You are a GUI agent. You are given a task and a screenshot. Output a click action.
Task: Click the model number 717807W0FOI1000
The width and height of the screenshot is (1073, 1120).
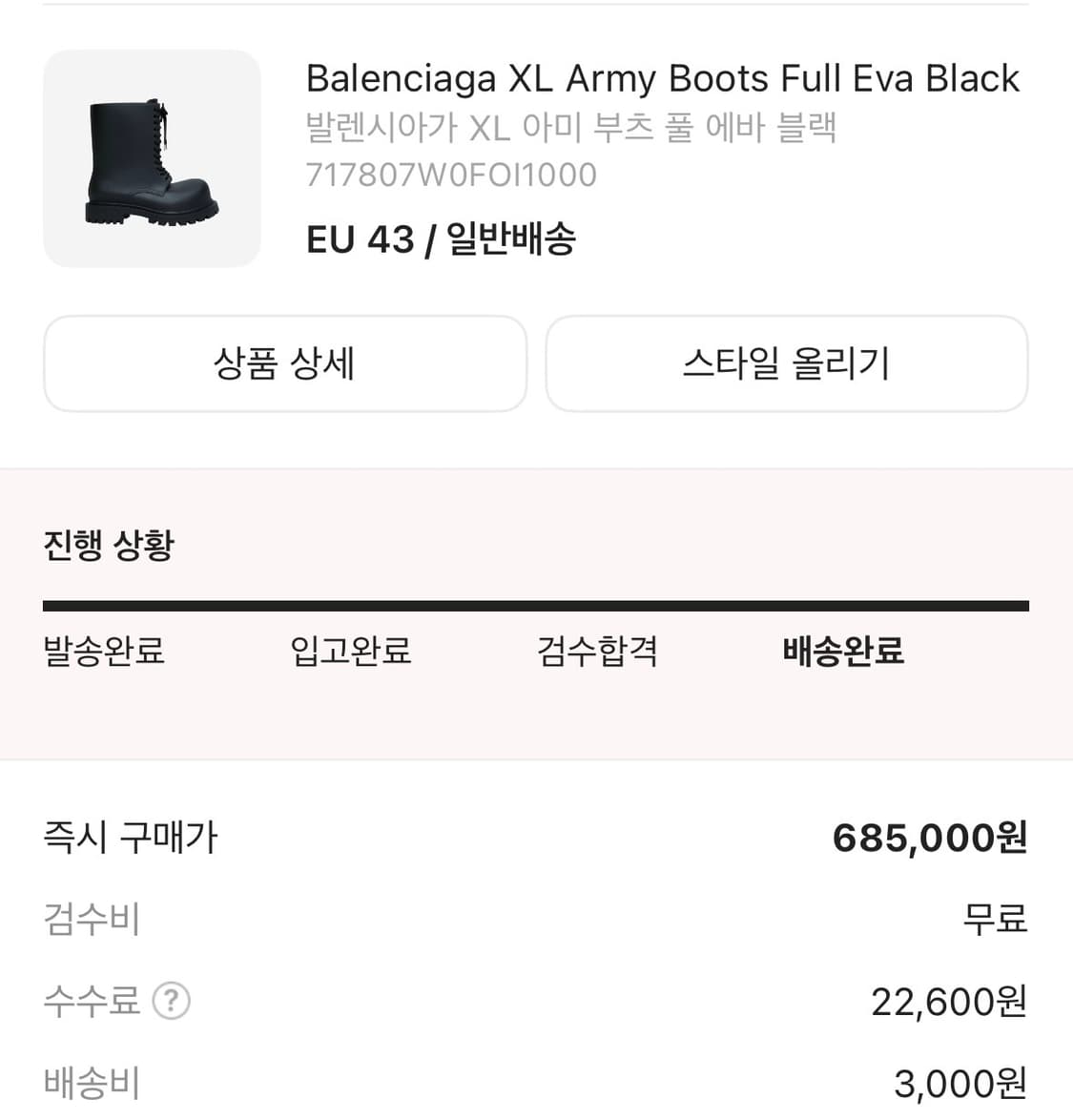pyautogui.click(x=450, y=175)
